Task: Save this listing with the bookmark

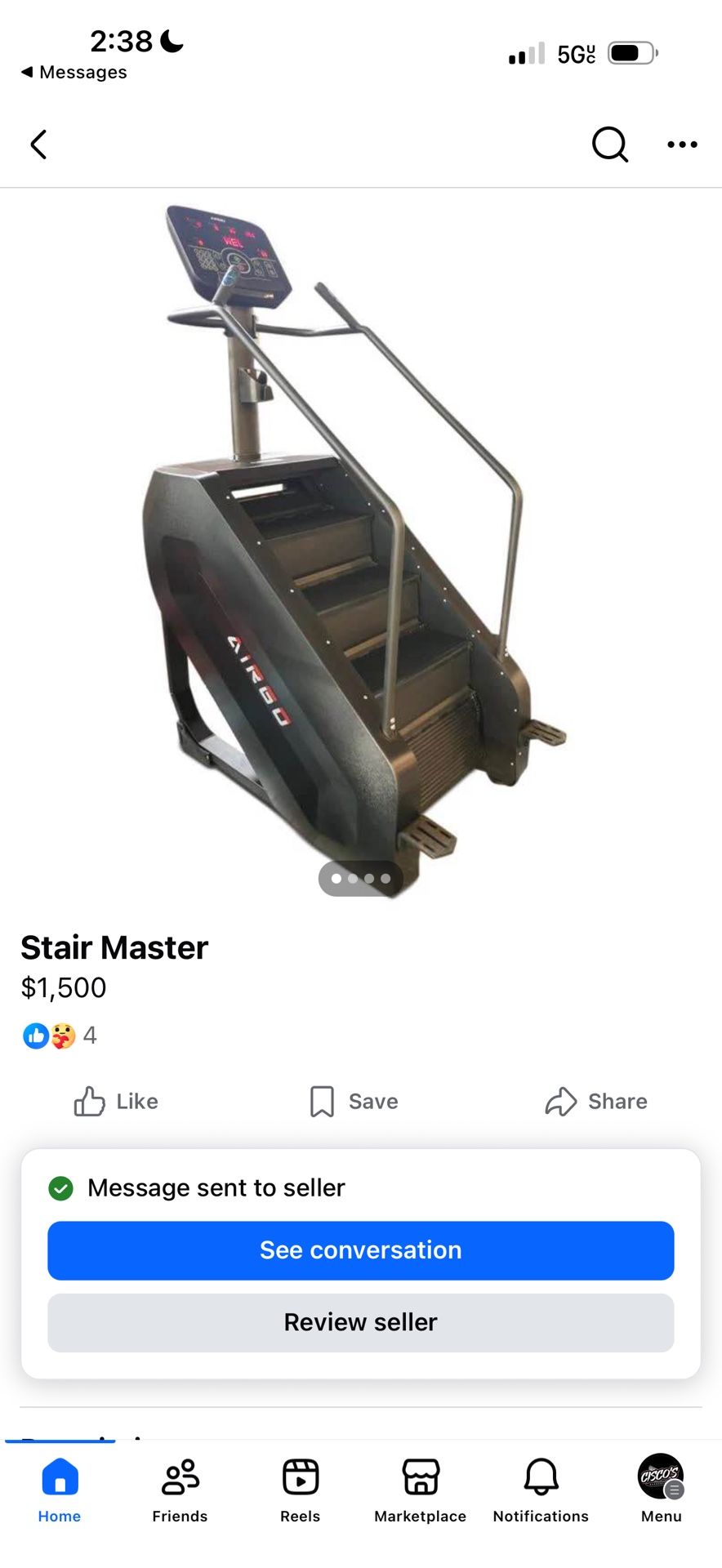Action: tap(354, 1102)
